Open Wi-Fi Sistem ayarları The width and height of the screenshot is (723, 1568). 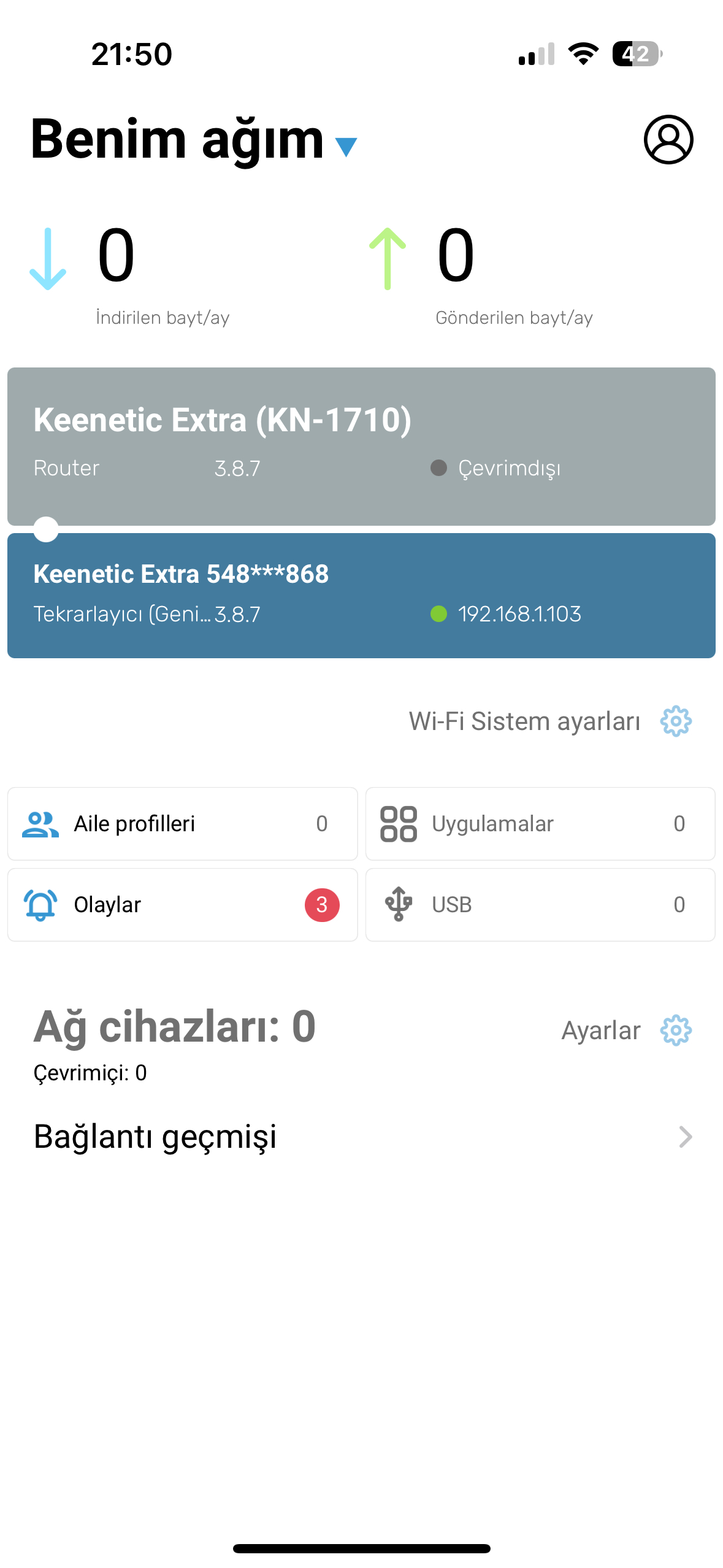[550, 721]
